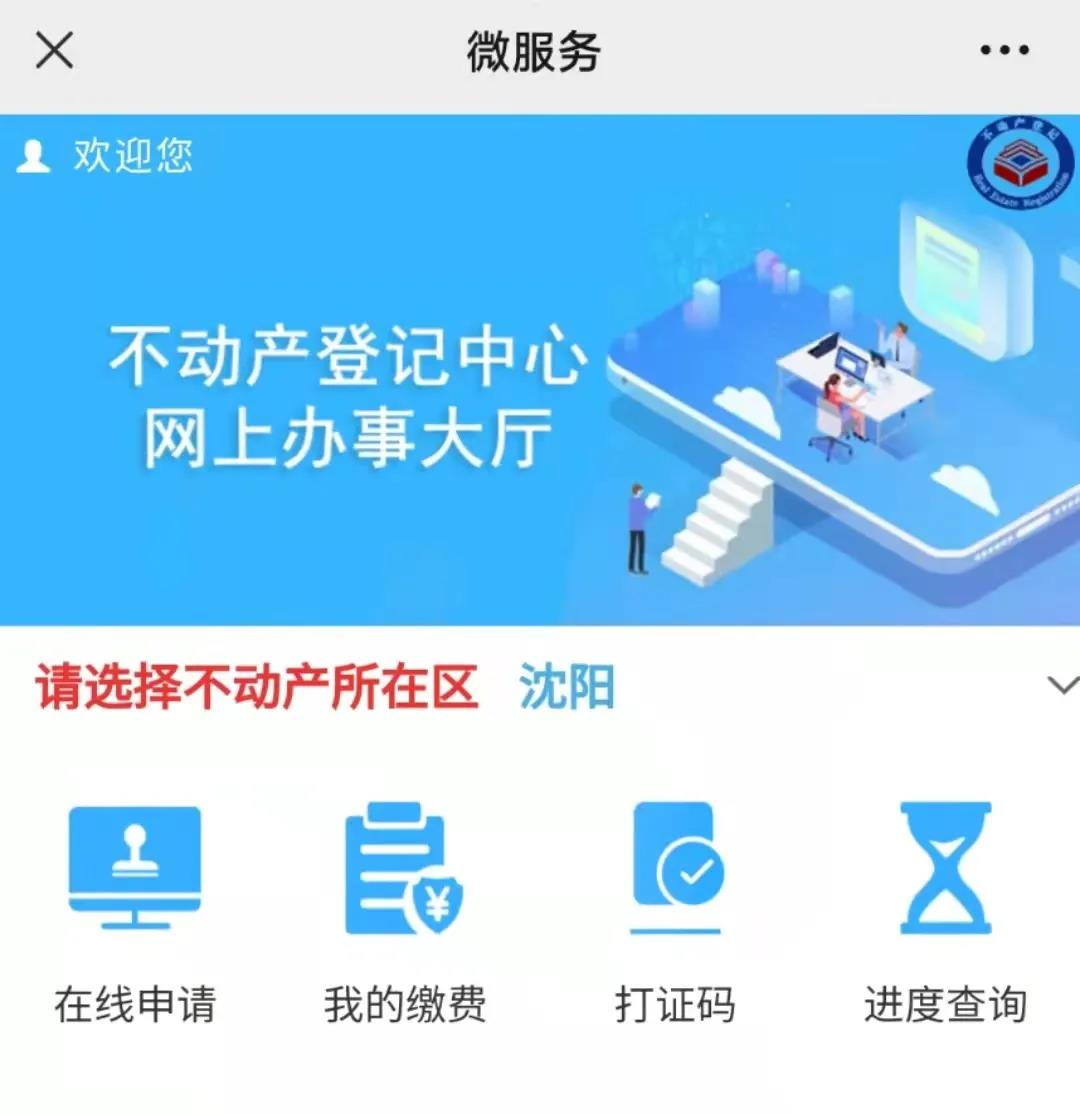Tap the 欢迎您 user profile icon
This screenshot has height=1115, width=1080.
click(33, 157)
